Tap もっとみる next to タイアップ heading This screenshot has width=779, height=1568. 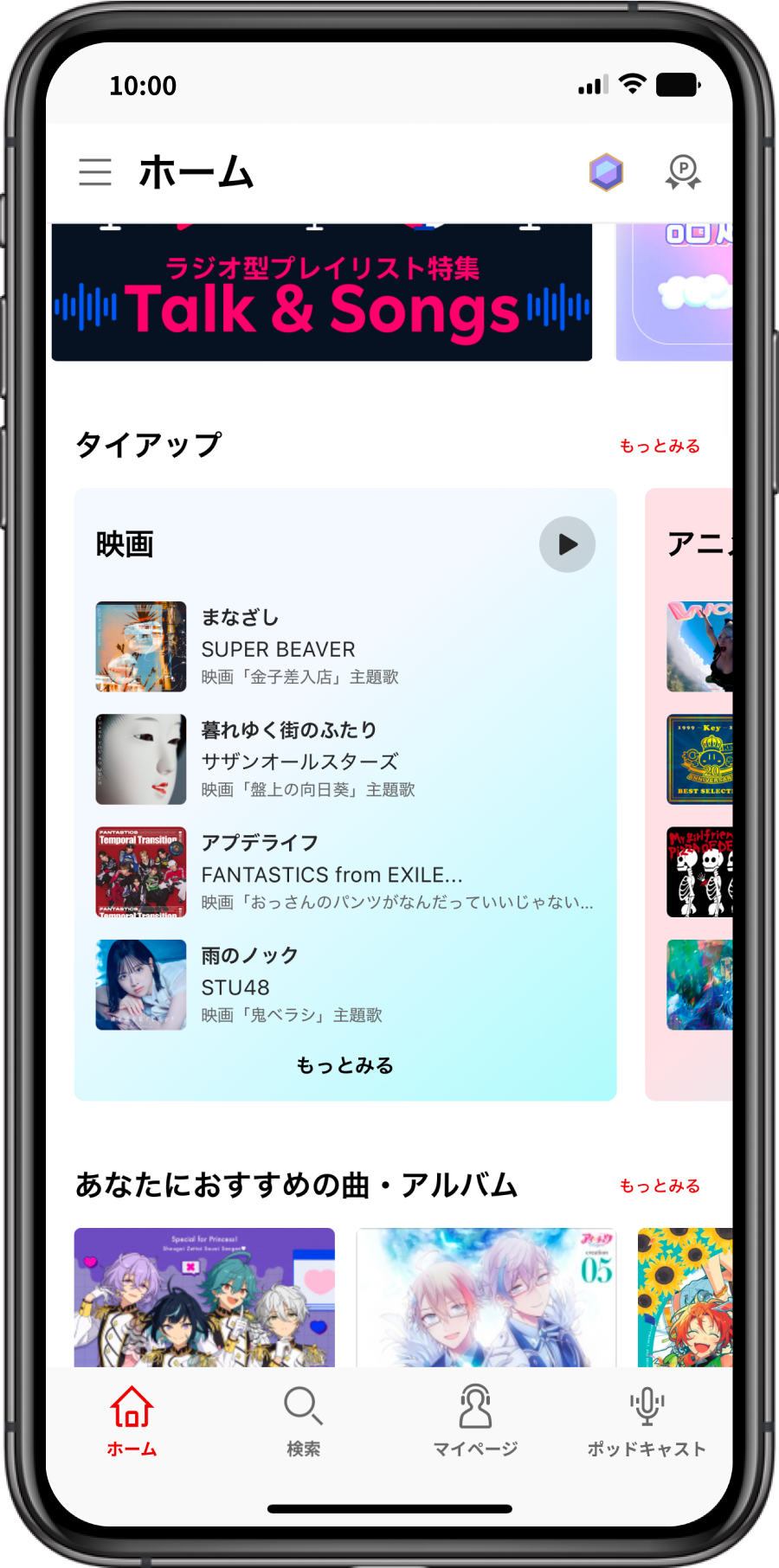(x=660, y=447)
